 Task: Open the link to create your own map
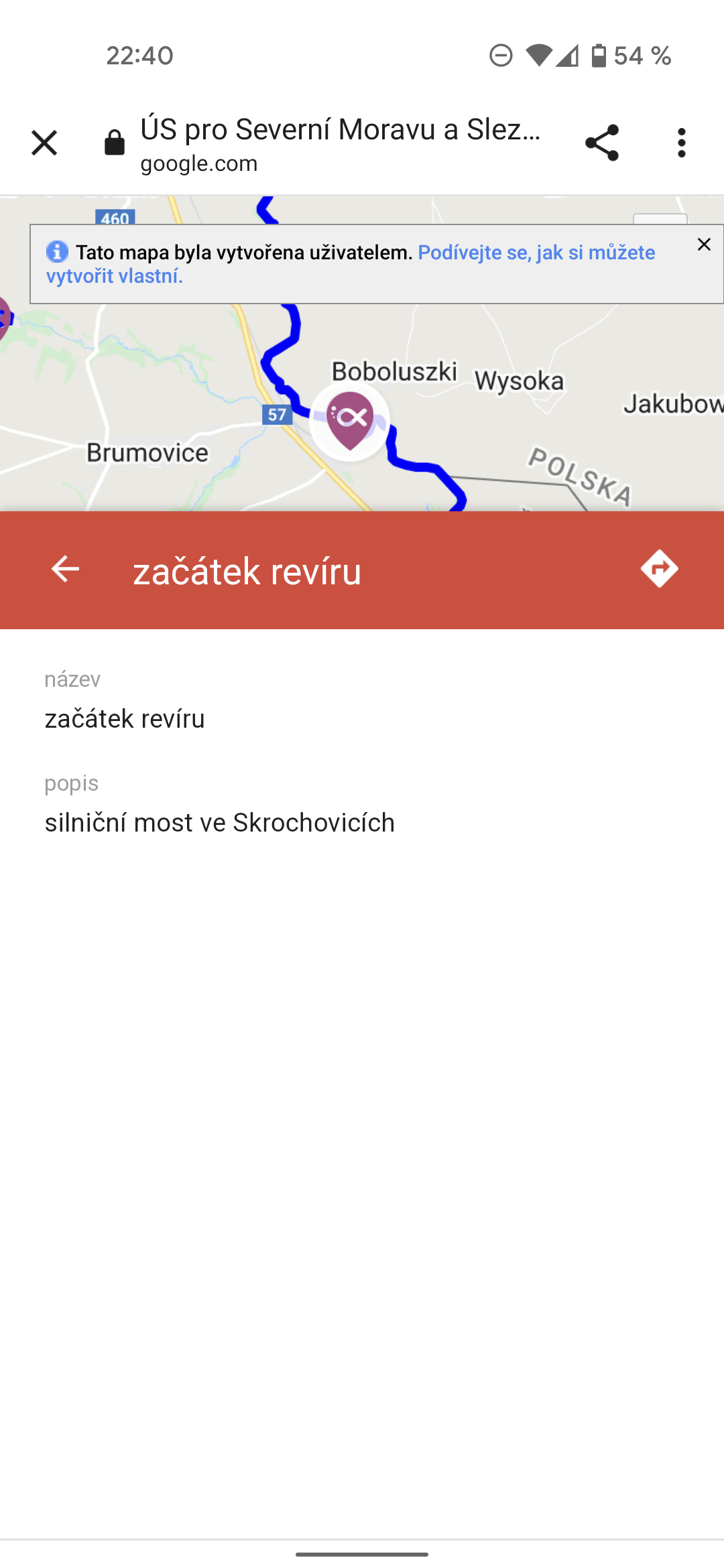coord(351,264)
